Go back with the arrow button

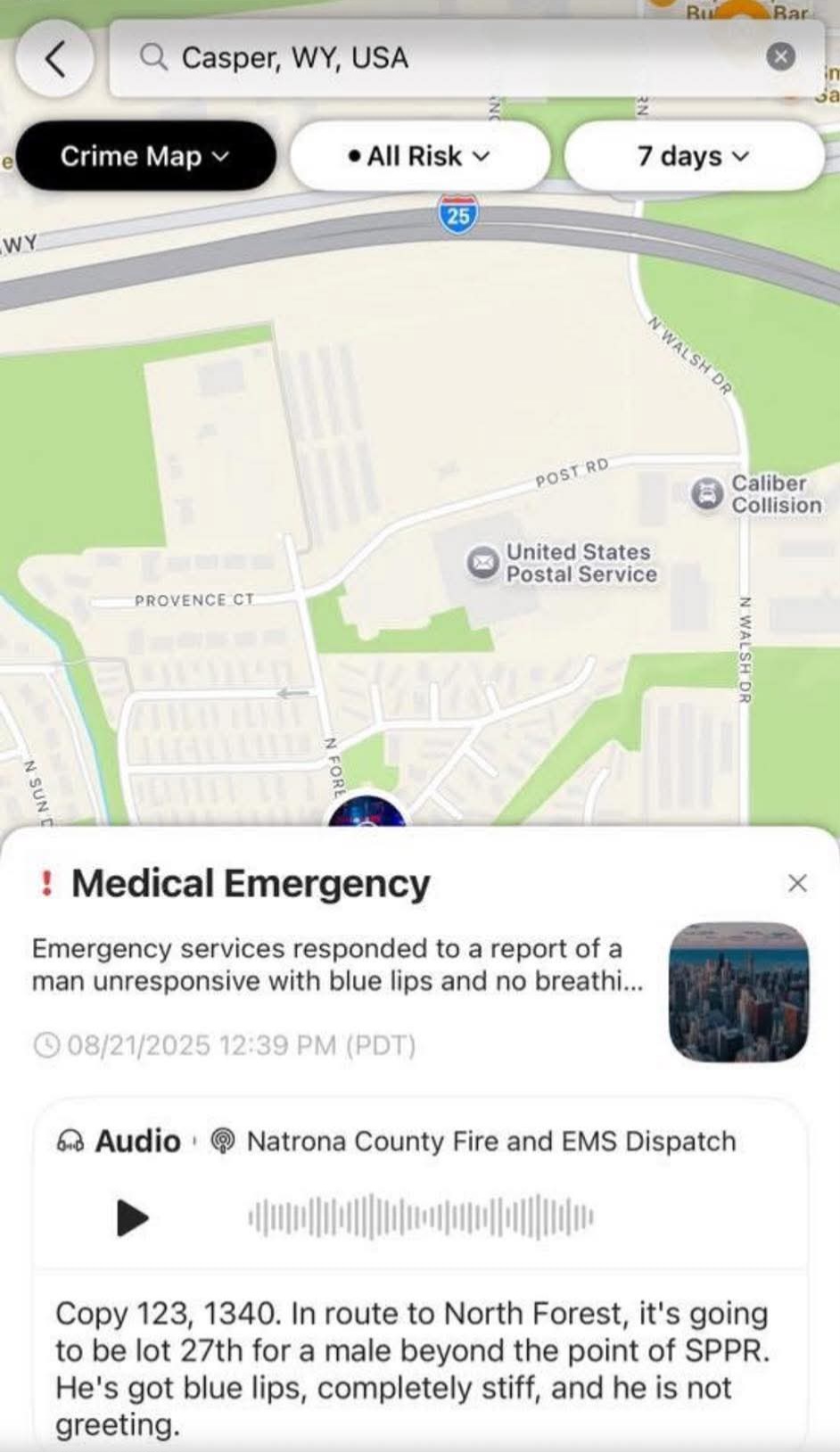[x=55, y=59]
